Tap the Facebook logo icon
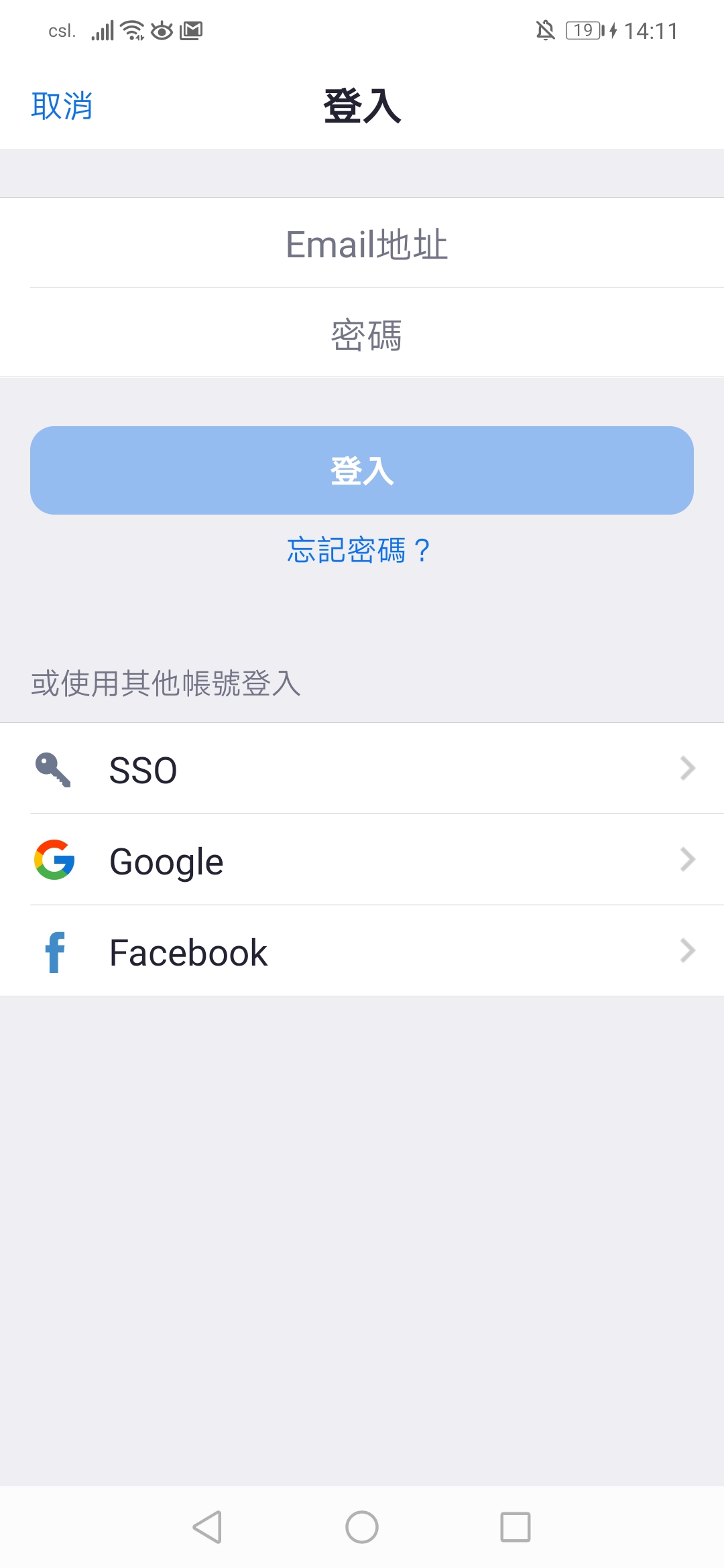The image size is (724, 1568). point(54,952)
